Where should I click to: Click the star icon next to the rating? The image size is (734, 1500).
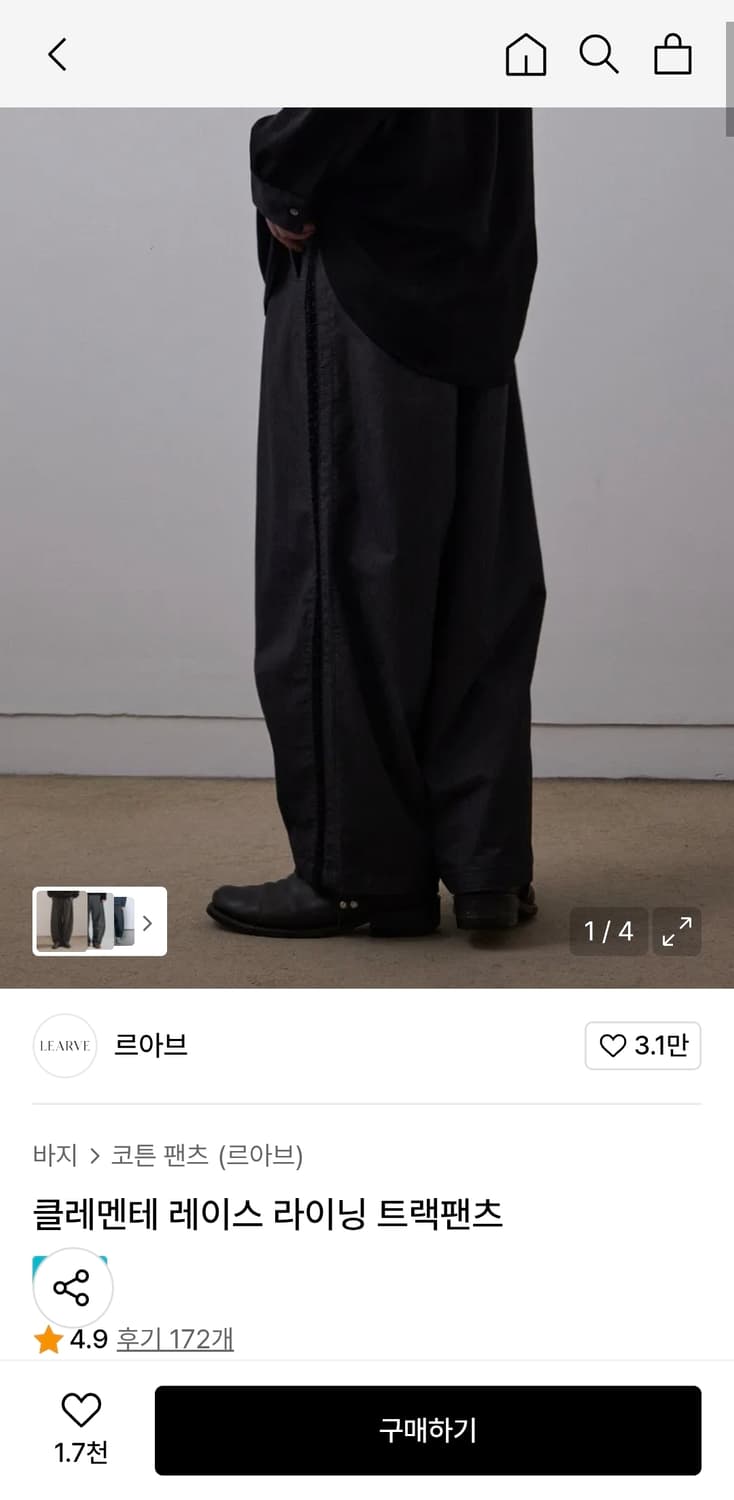(46, 1337)
